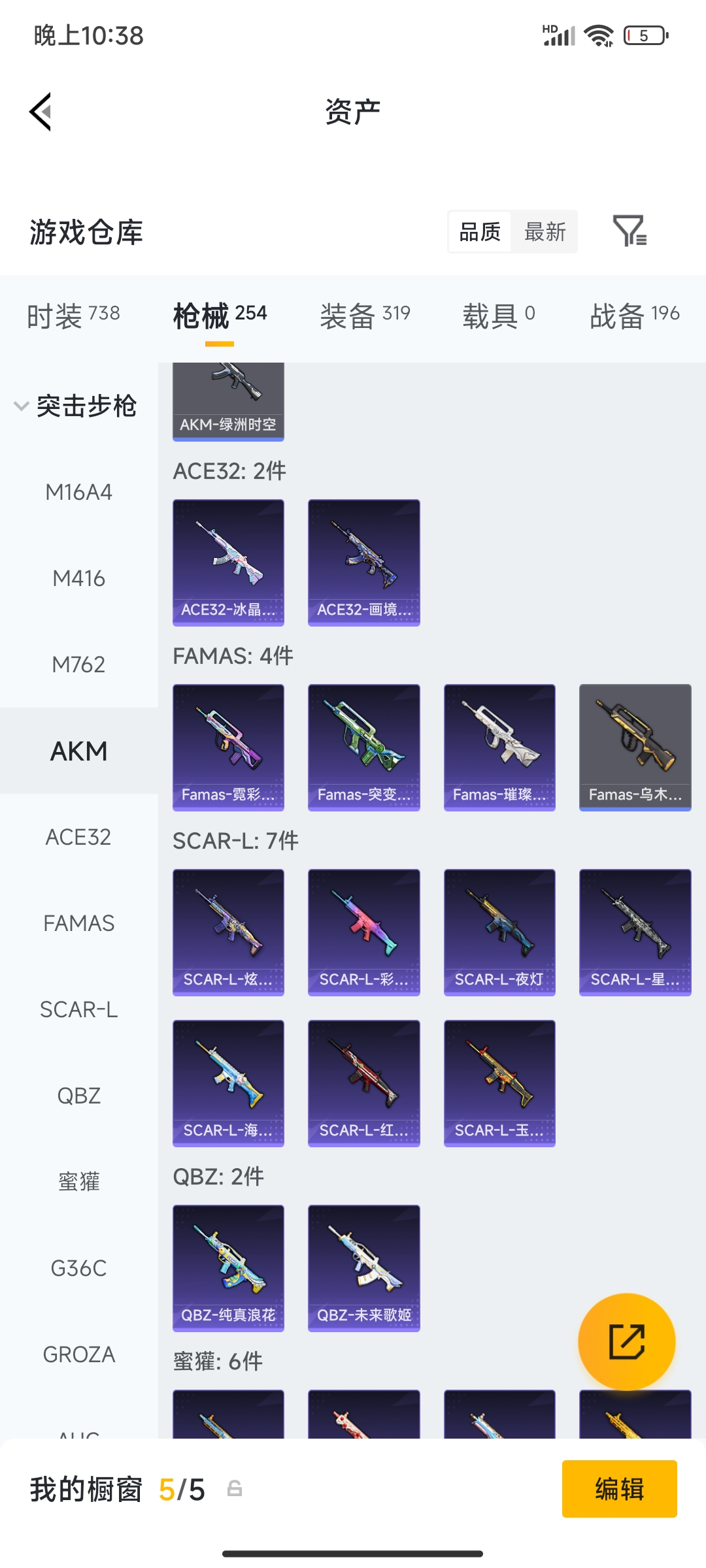
Task: Open the AKM-绿洲时空 skin tile
Action: (x=228, y=401)
